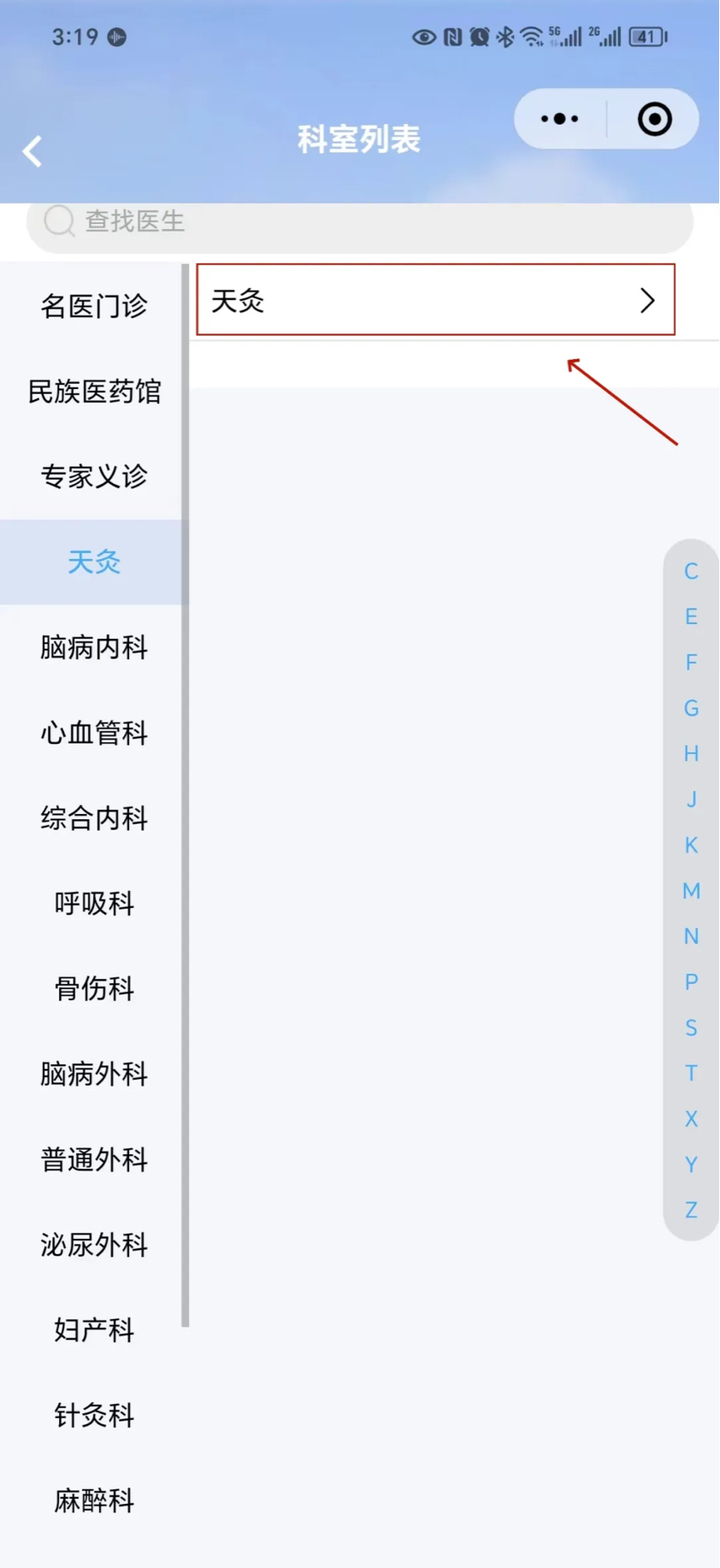Jump to letter C in the index
The image size is (720, 1568).
coord(691,571)
